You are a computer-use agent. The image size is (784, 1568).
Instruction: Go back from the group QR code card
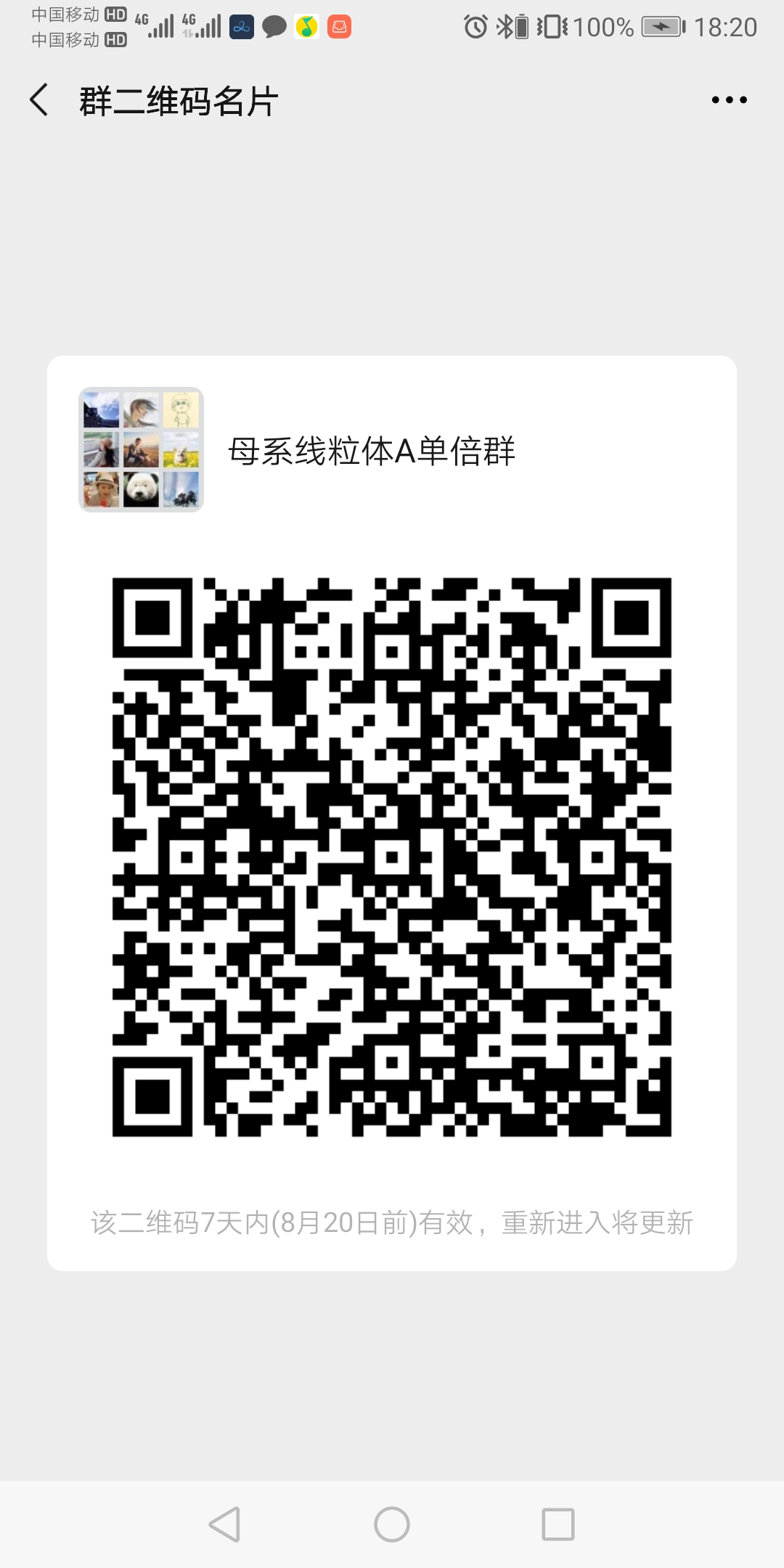[x=39, y=100]
